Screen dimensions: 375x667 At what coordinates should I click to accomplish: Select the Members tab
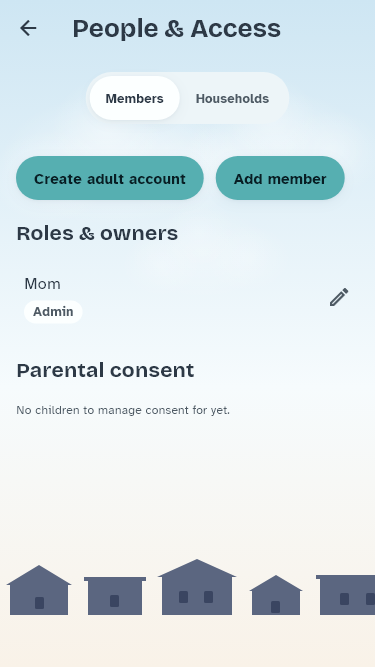[x=134, y=98]
